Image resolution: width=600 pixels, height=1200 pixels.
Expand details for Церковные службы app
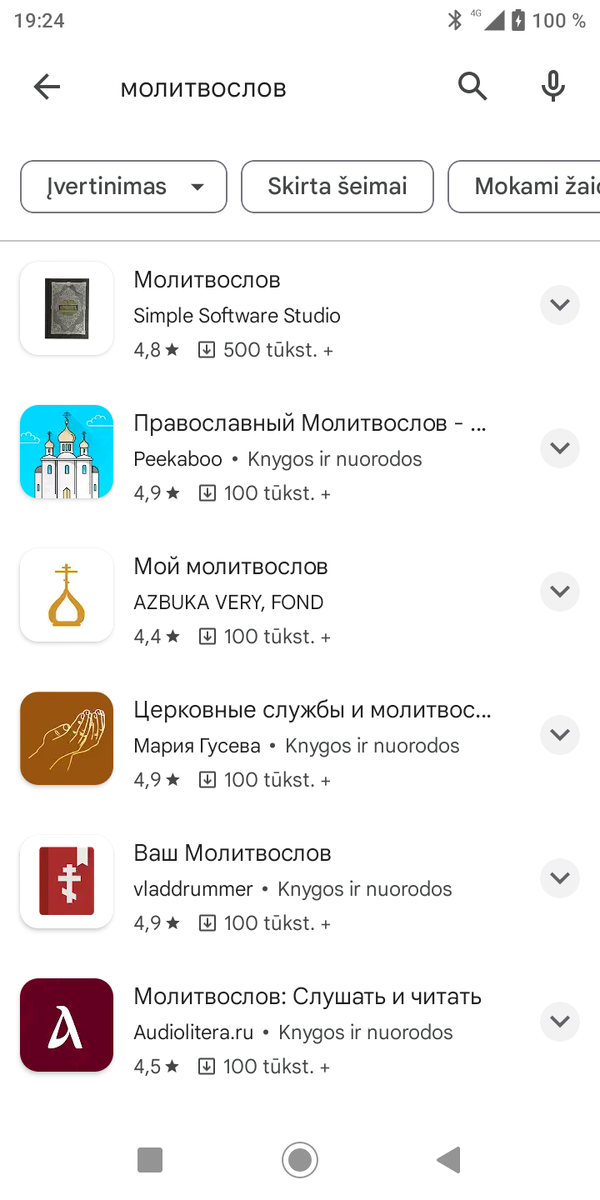point(560,735)
